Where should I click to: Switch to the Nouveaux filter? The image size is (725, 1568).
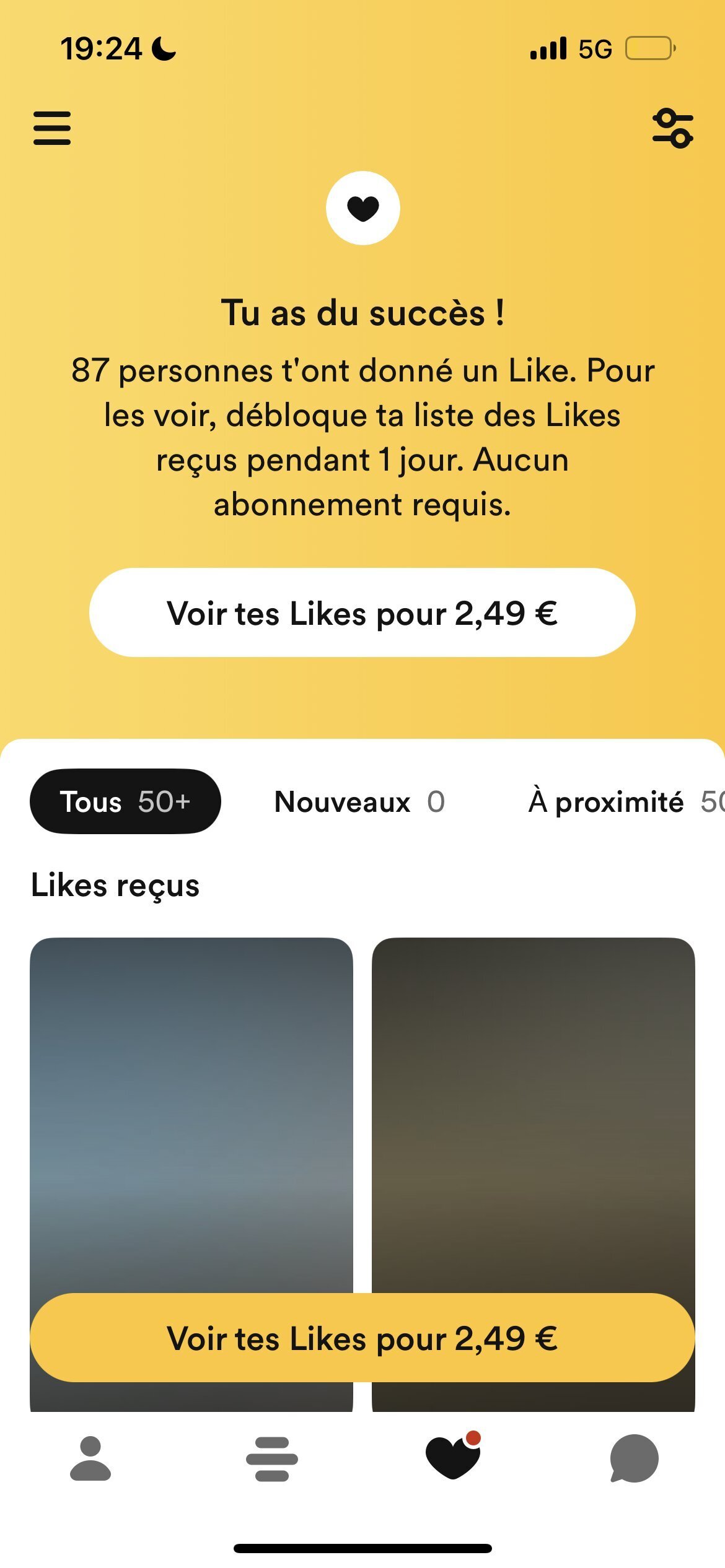point(359,801)
